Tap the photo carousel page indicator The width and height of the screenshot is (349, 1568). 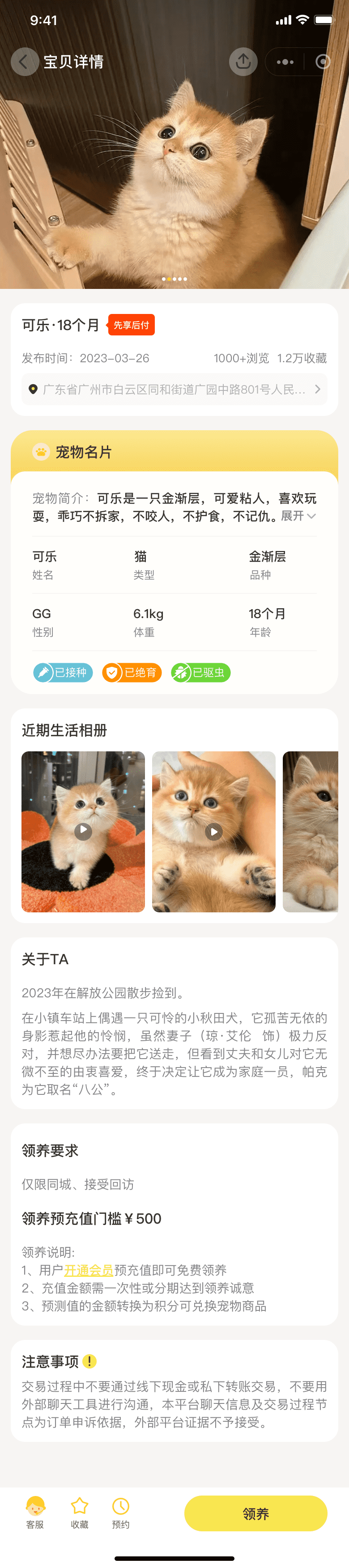tap(174, 279)
